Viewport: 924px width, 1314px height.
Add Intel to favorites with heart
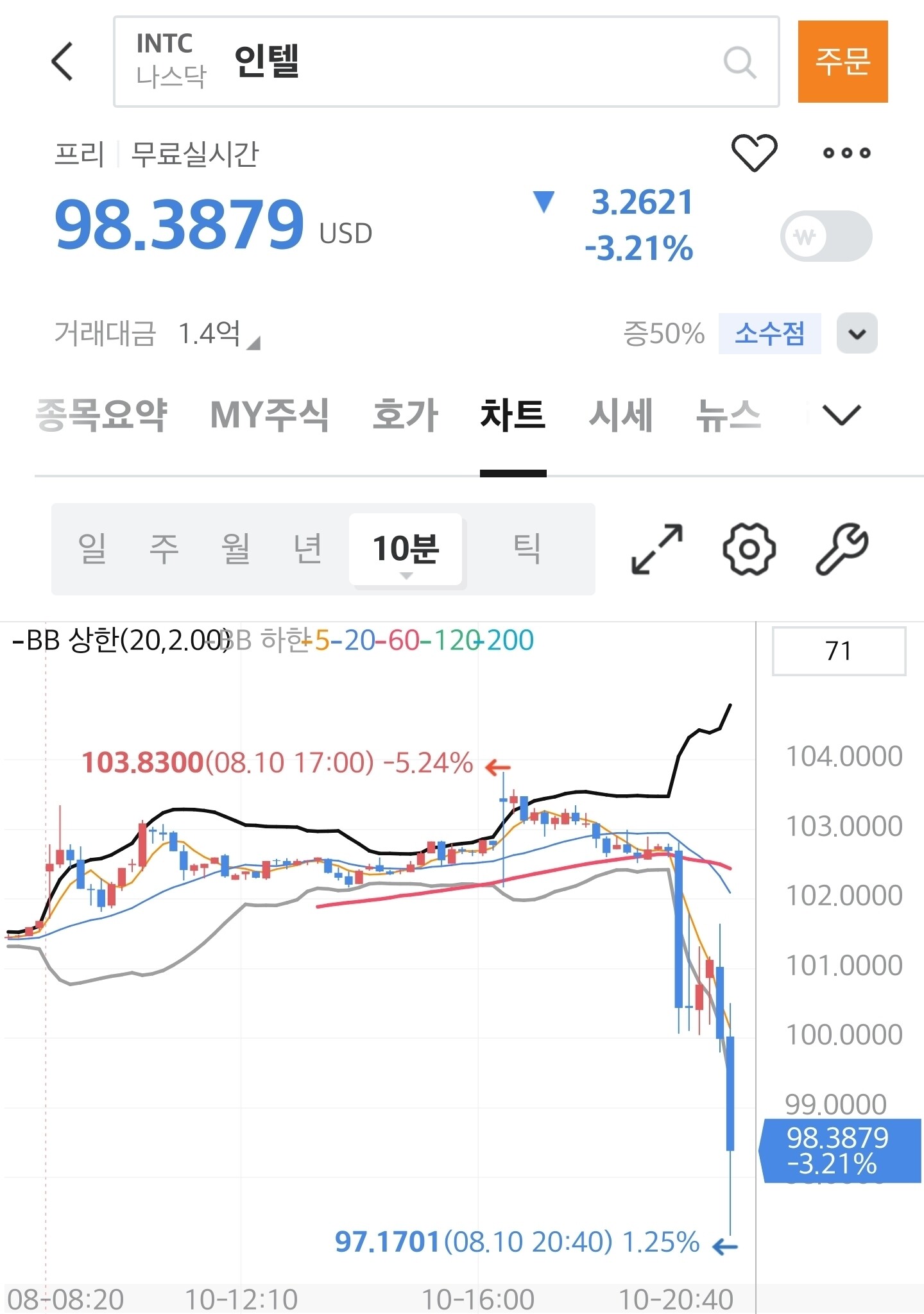pyautogui.click(x=754, y=153)
